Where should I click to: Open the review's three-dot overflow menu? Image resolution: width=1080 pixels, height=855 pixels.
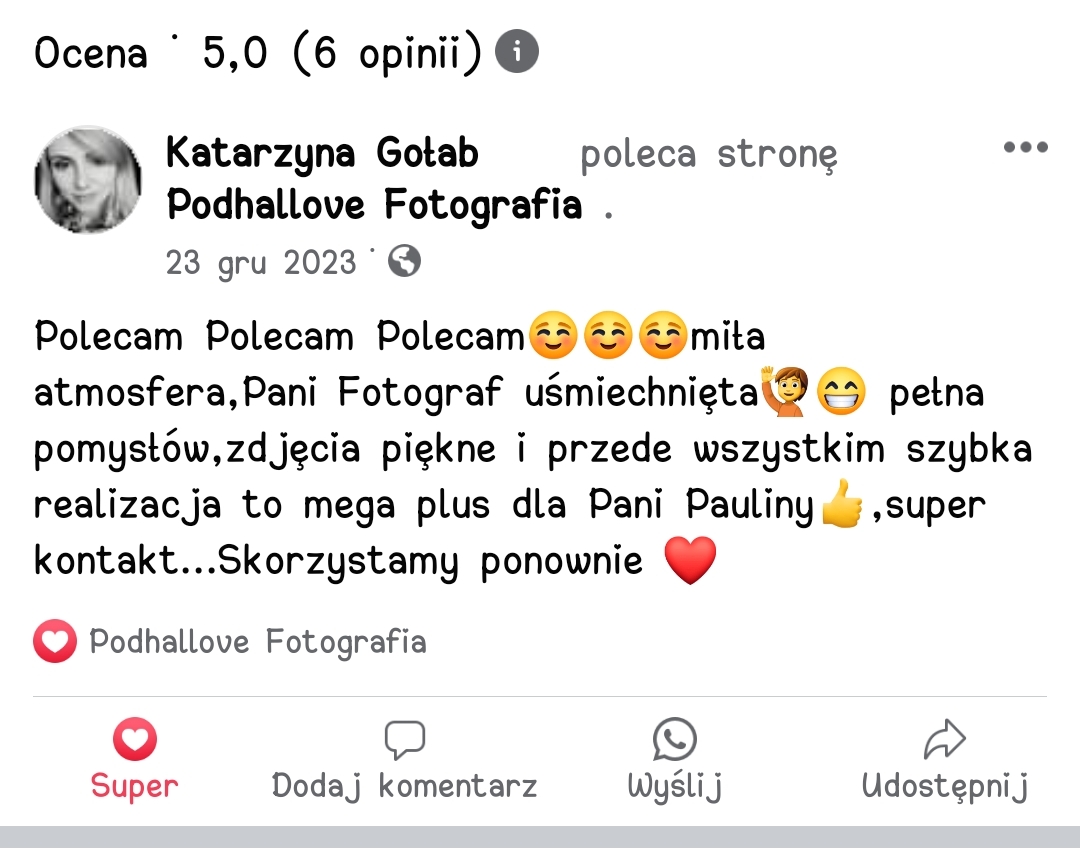(1025, 148)
